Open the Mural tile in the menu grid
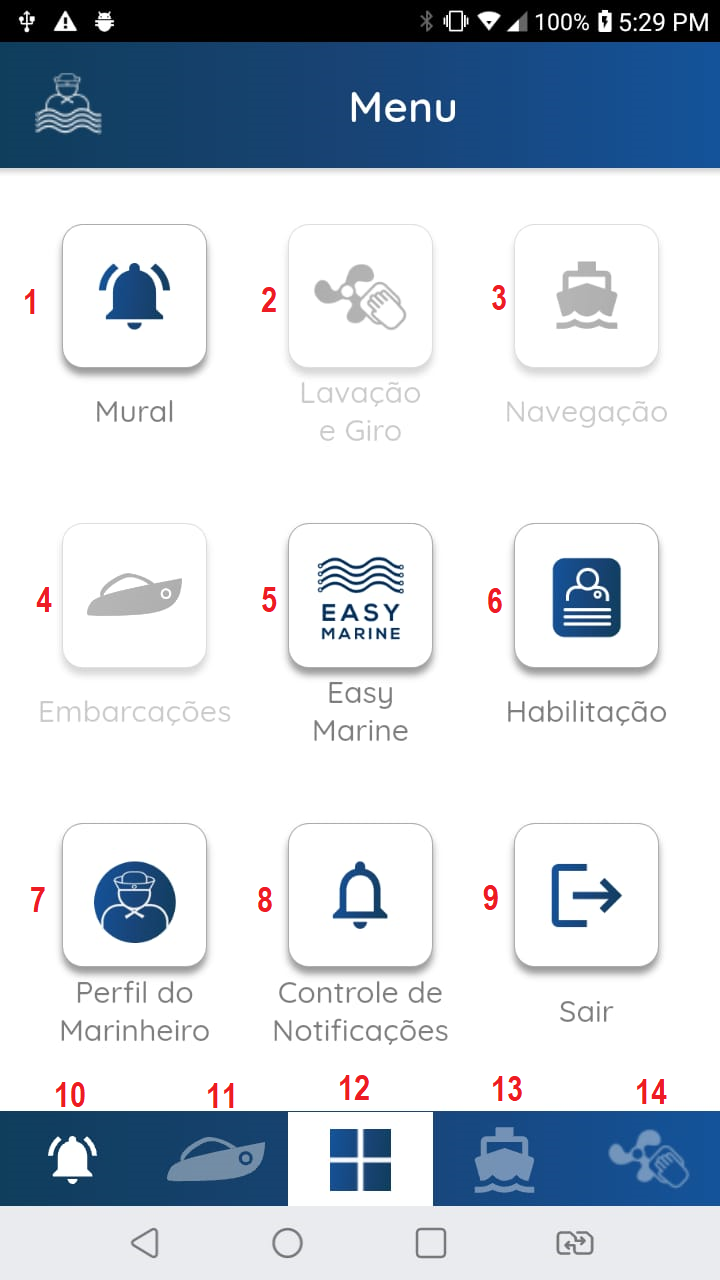The width and height of the screenshot is (720, 1280). pos(134,296)
